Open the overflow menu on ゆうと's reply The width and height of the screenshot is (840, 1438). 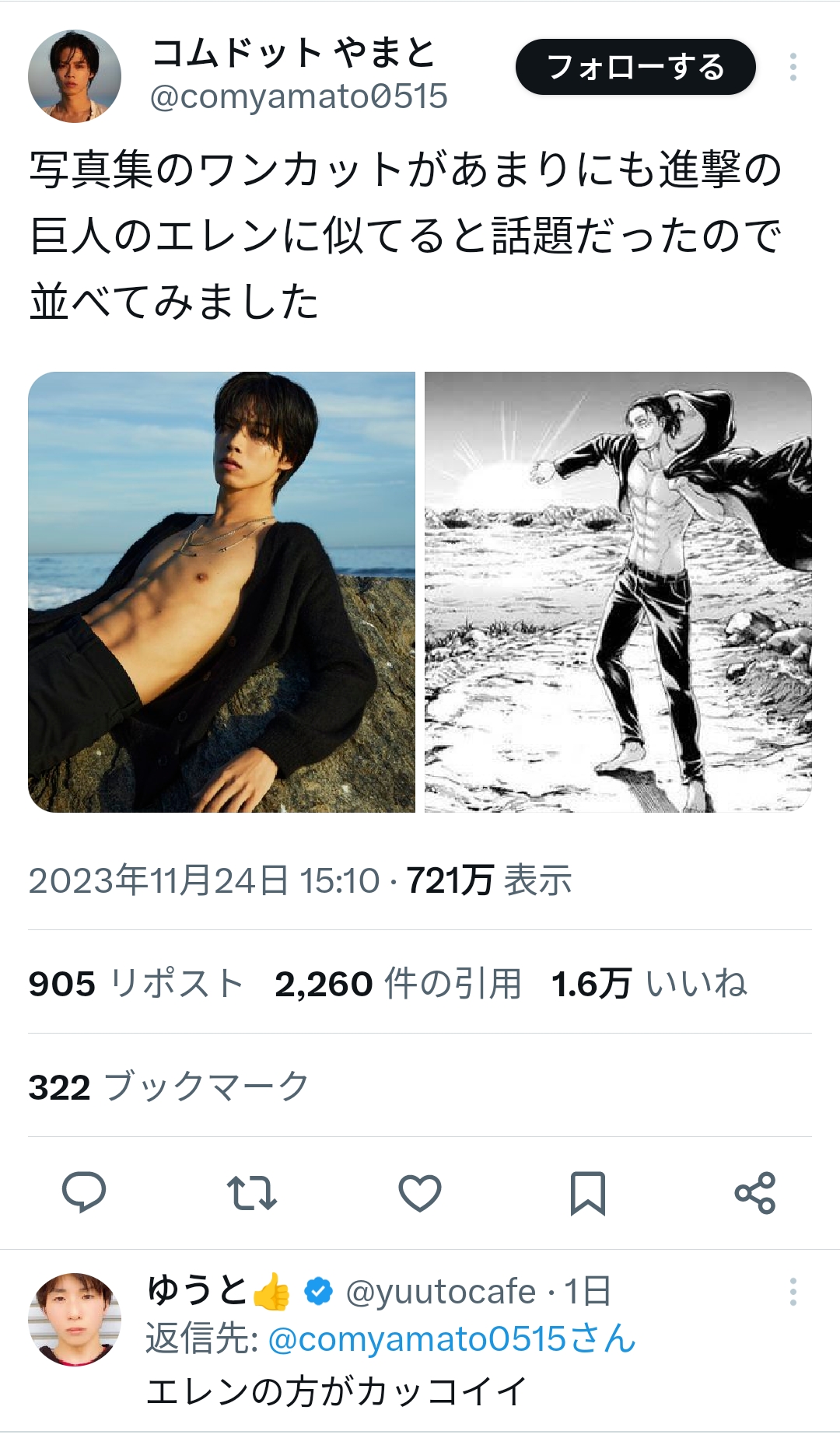[793, 1292]
